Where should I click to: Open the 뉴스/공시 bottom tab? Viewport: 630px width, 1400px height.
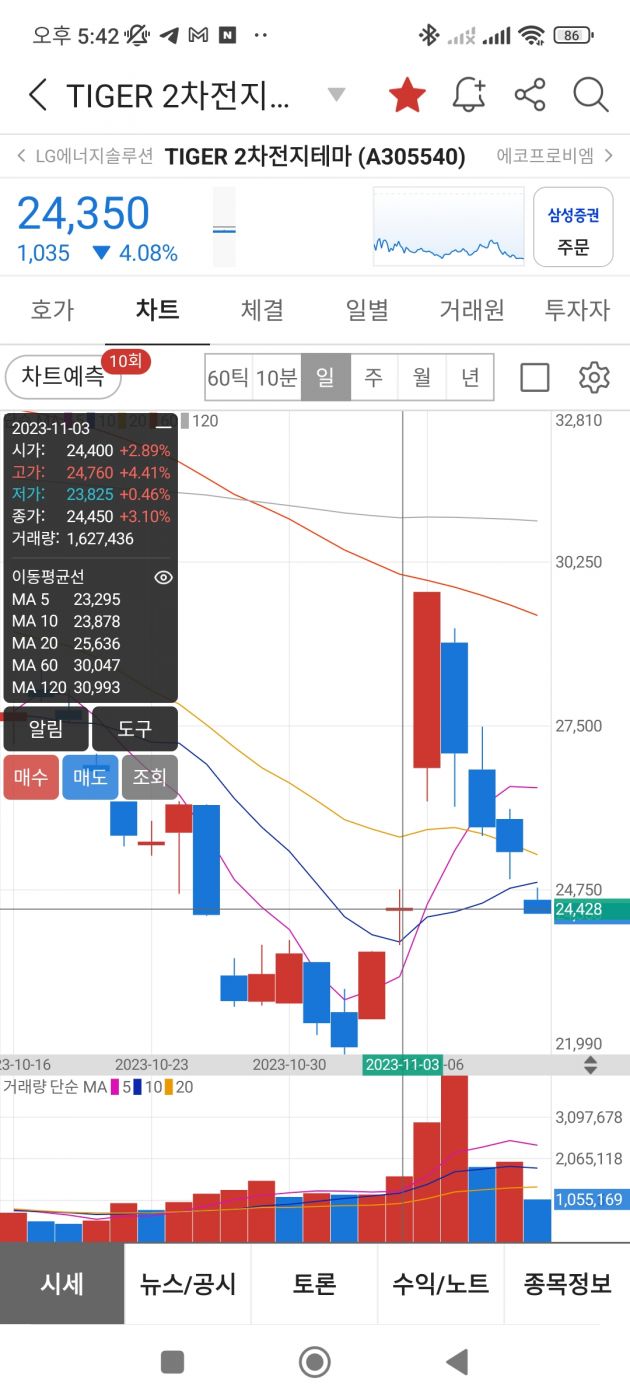[x=188, y=1284]
